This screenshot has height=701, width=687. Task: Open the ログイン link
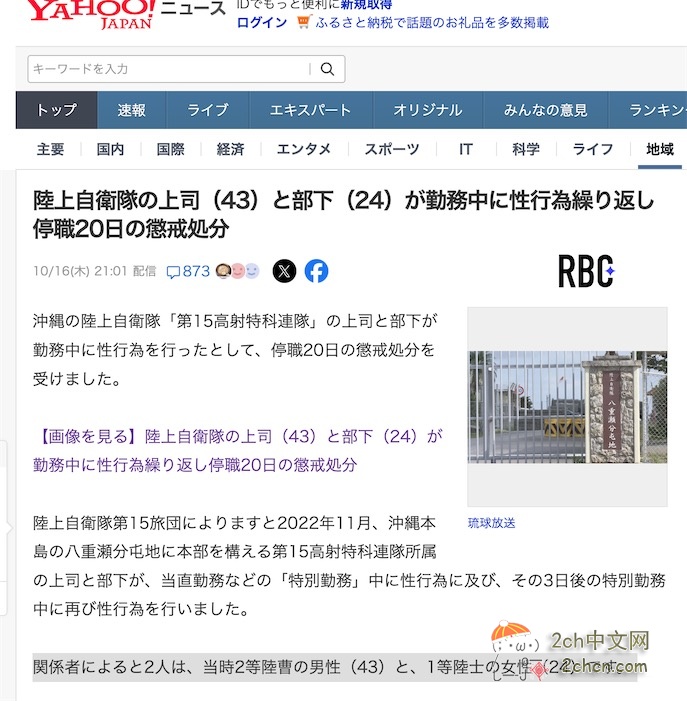pyautogui.click(x=262, y=22)
